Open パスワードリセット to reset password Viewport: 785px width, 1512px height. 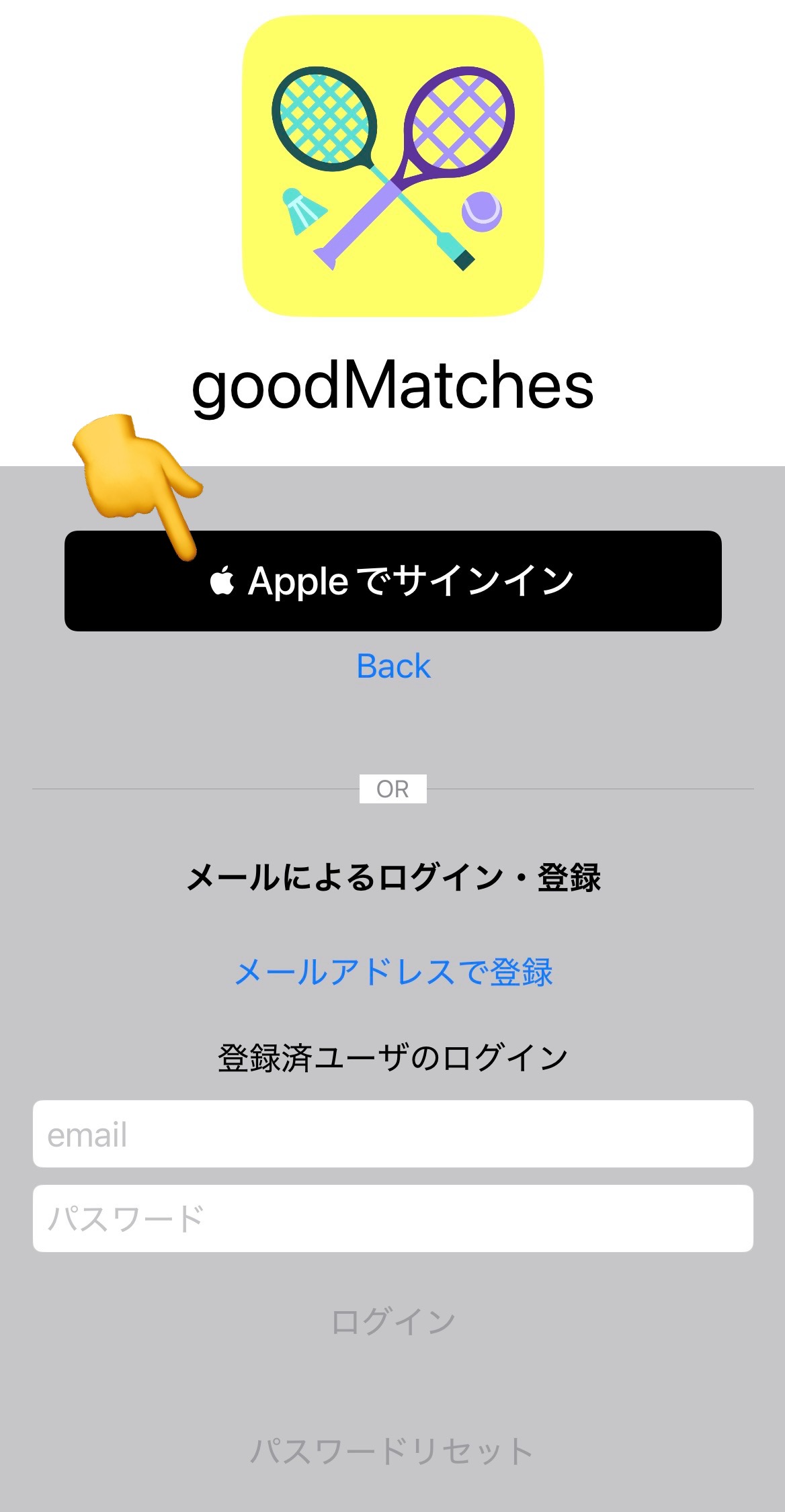click(x=392, y=1451)
